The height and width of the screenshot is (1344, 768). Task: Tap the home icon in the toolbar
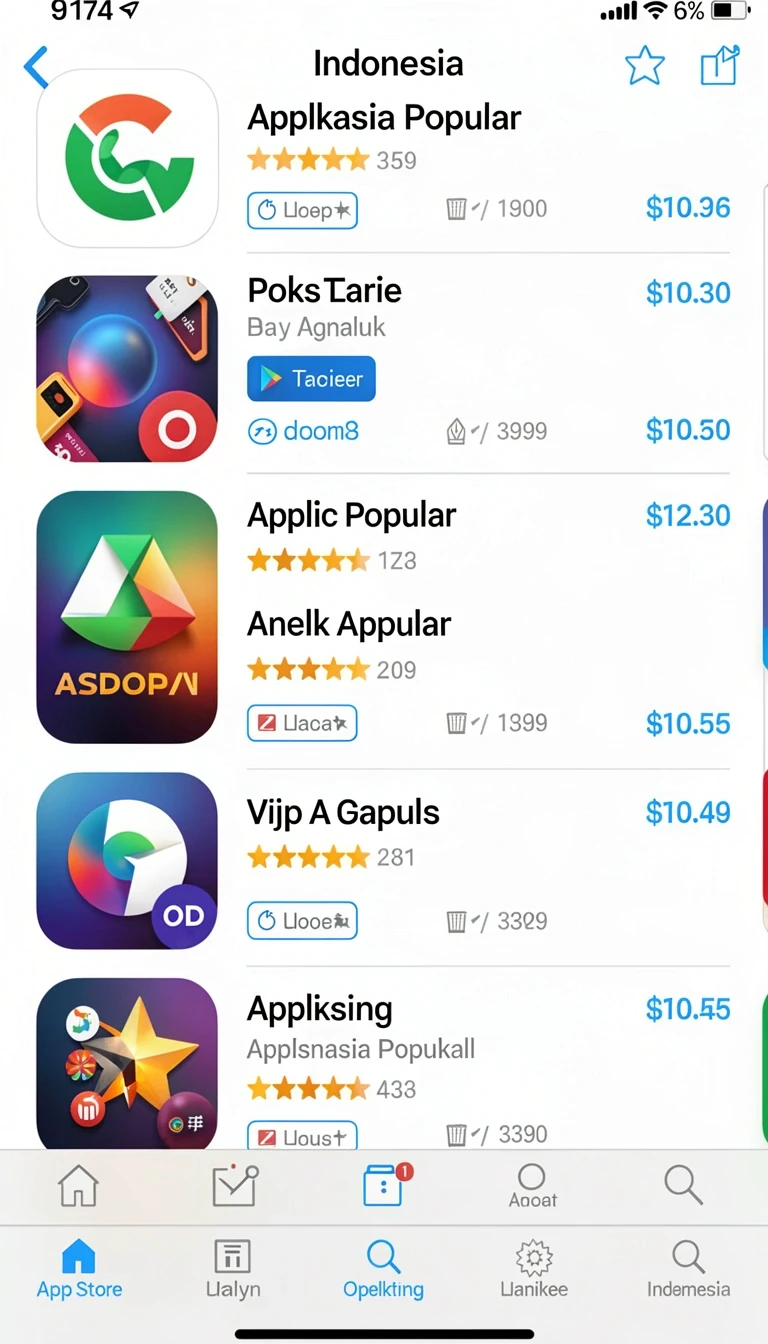click(x=78, y=1186)
